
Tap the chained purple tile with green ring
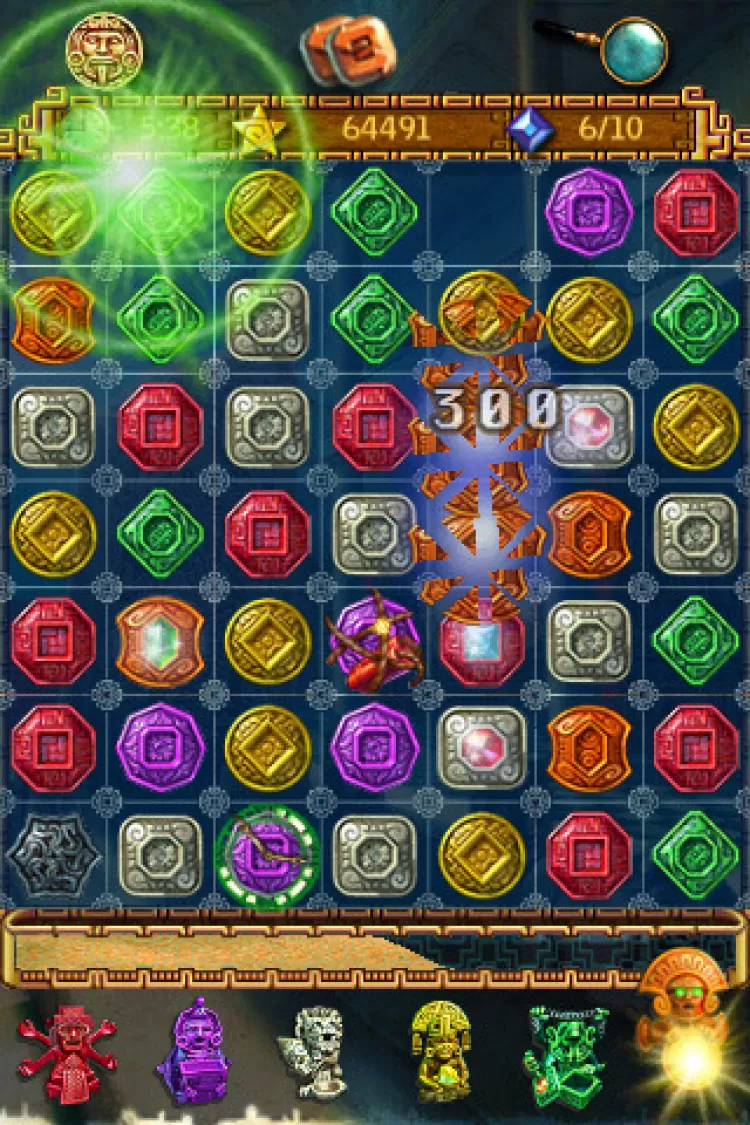tap(267, 856)
